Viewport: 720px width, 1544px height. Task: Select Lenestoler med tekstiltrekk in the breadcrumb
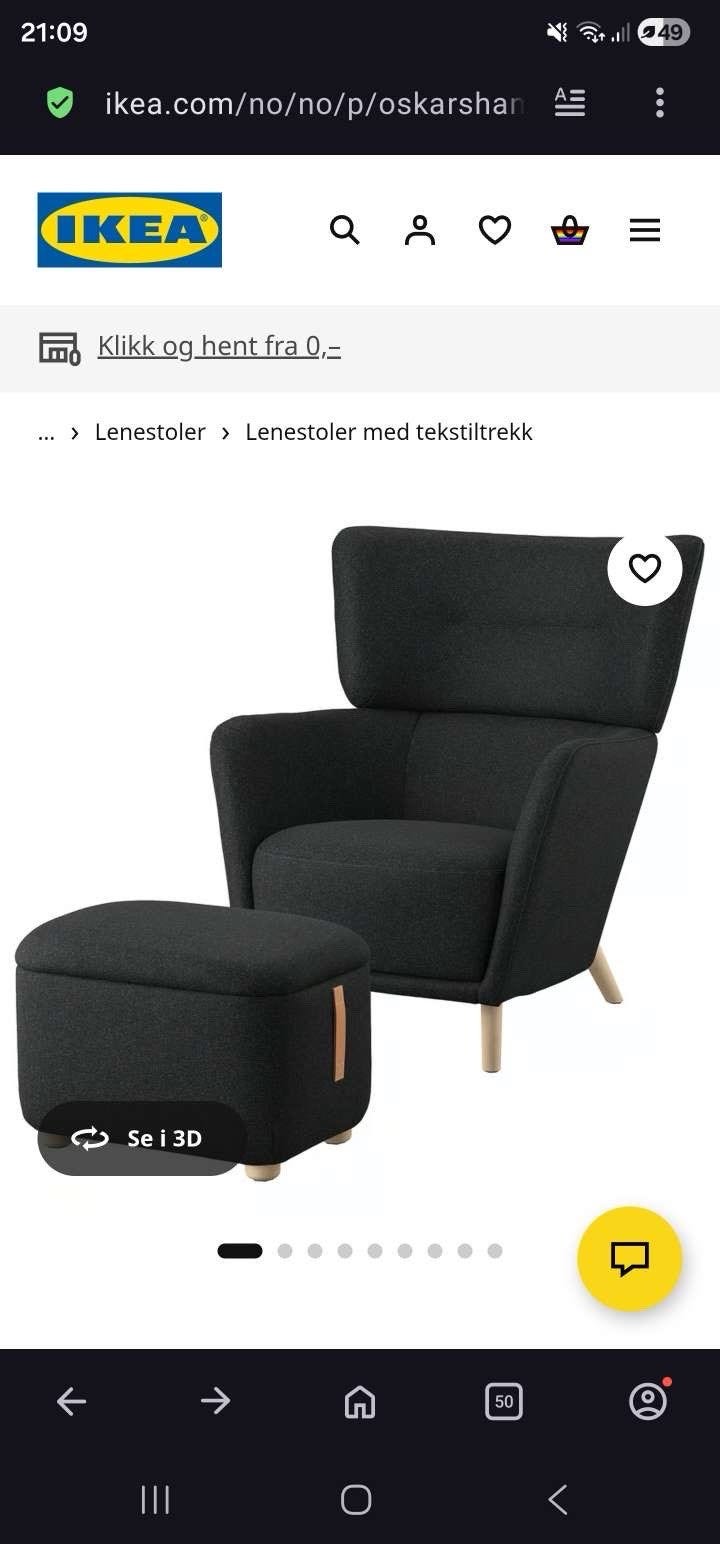point(389,432)
